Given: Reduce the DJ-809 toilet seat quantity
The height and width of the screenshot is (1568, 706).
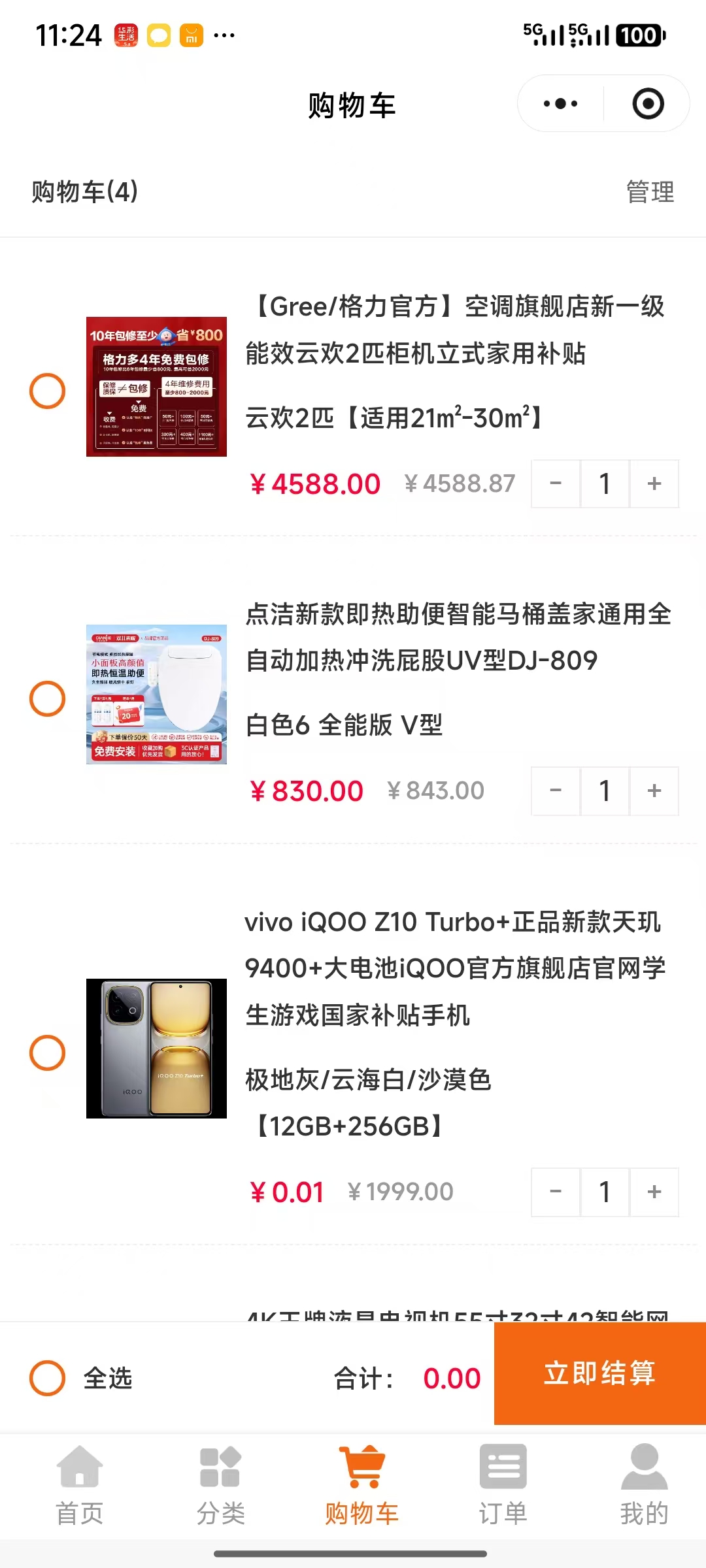Looking at the screenshot, I should click(556, 791).
